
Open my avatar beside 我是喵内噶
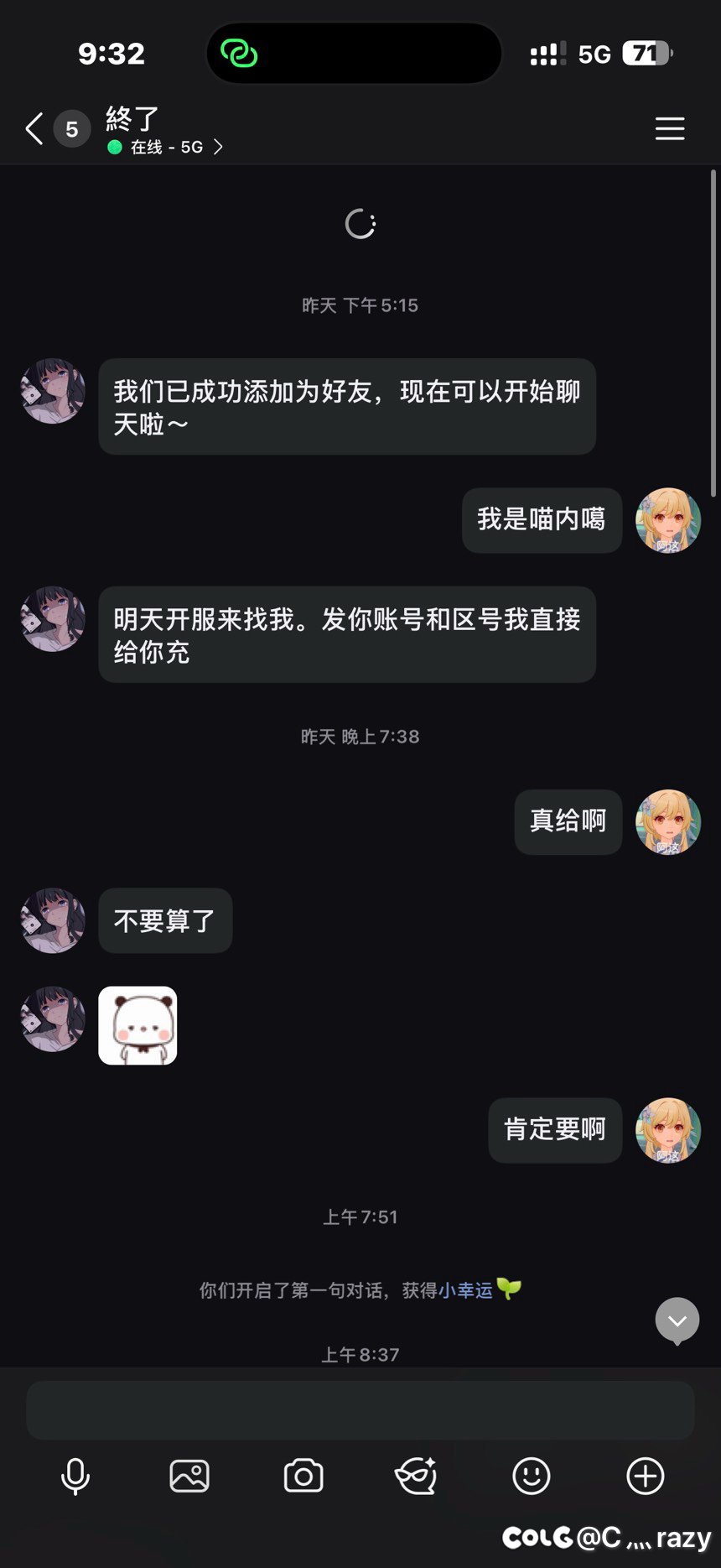668,520
